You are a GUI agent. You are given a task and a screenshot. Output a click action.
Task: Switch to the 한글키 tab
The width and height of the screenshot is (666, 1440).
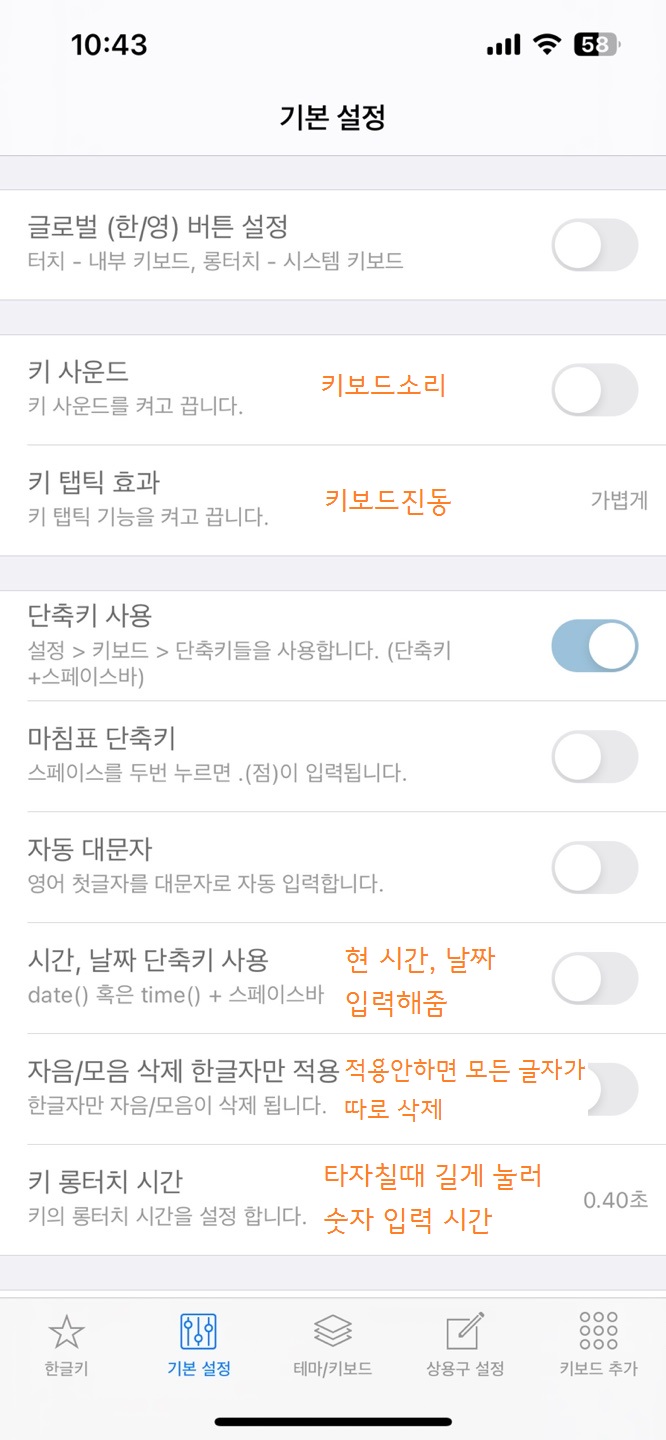[x=67, y=1345]
